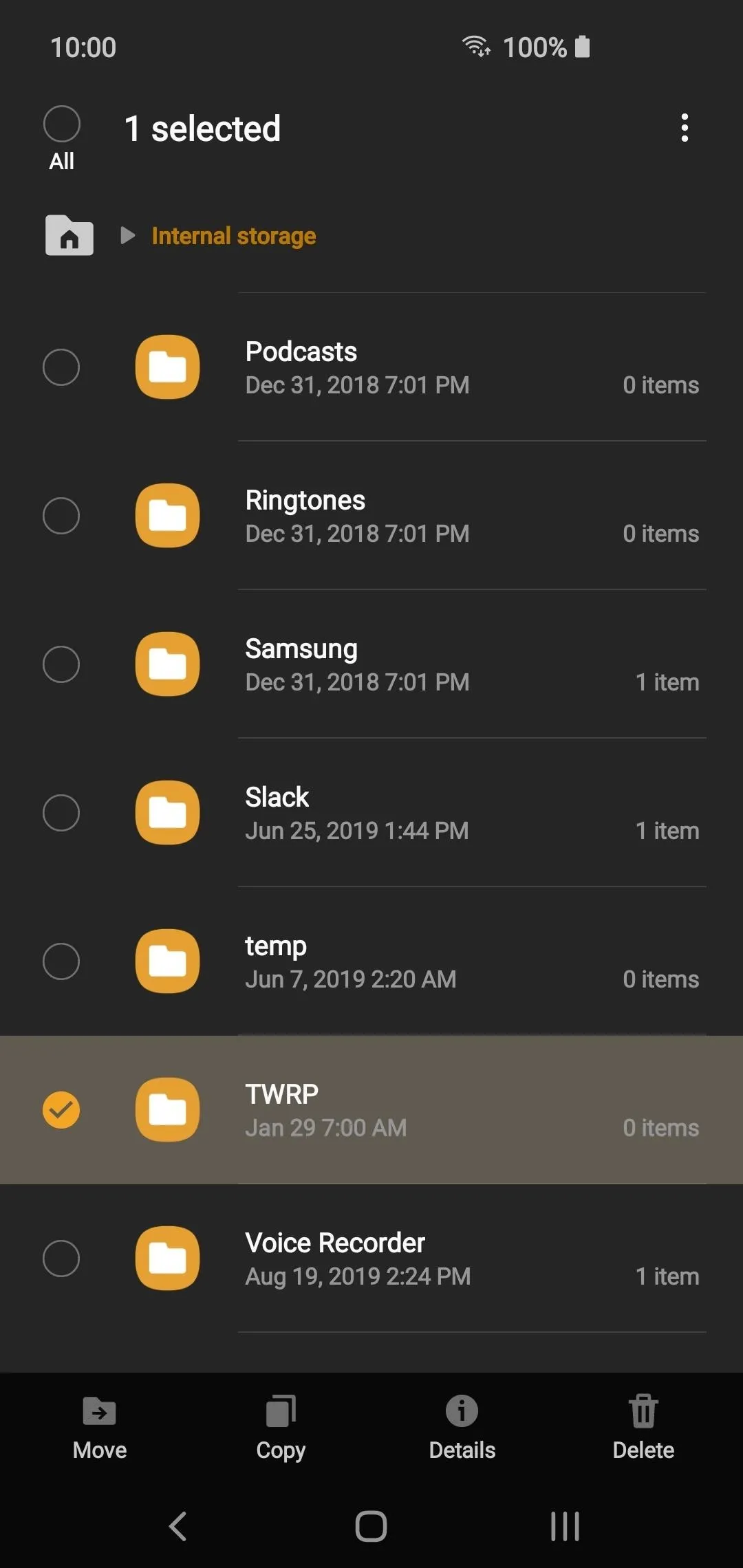Open recent apps from the navigation bar
Screen dimensions: 743x1568
pyautogui.click(x=565, y=1526)
